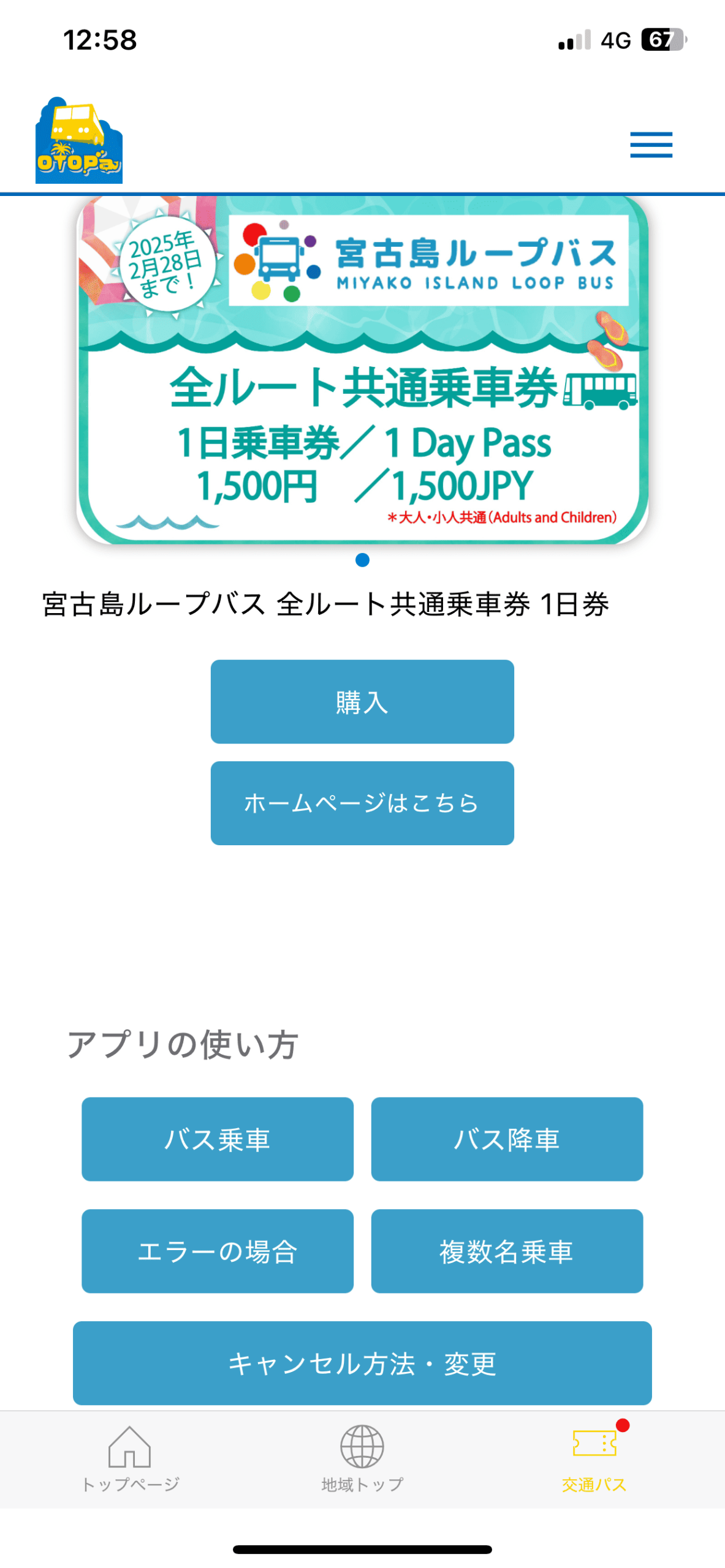
Task: Tap the OTOPa logo
Action: [x=79, y=140]
